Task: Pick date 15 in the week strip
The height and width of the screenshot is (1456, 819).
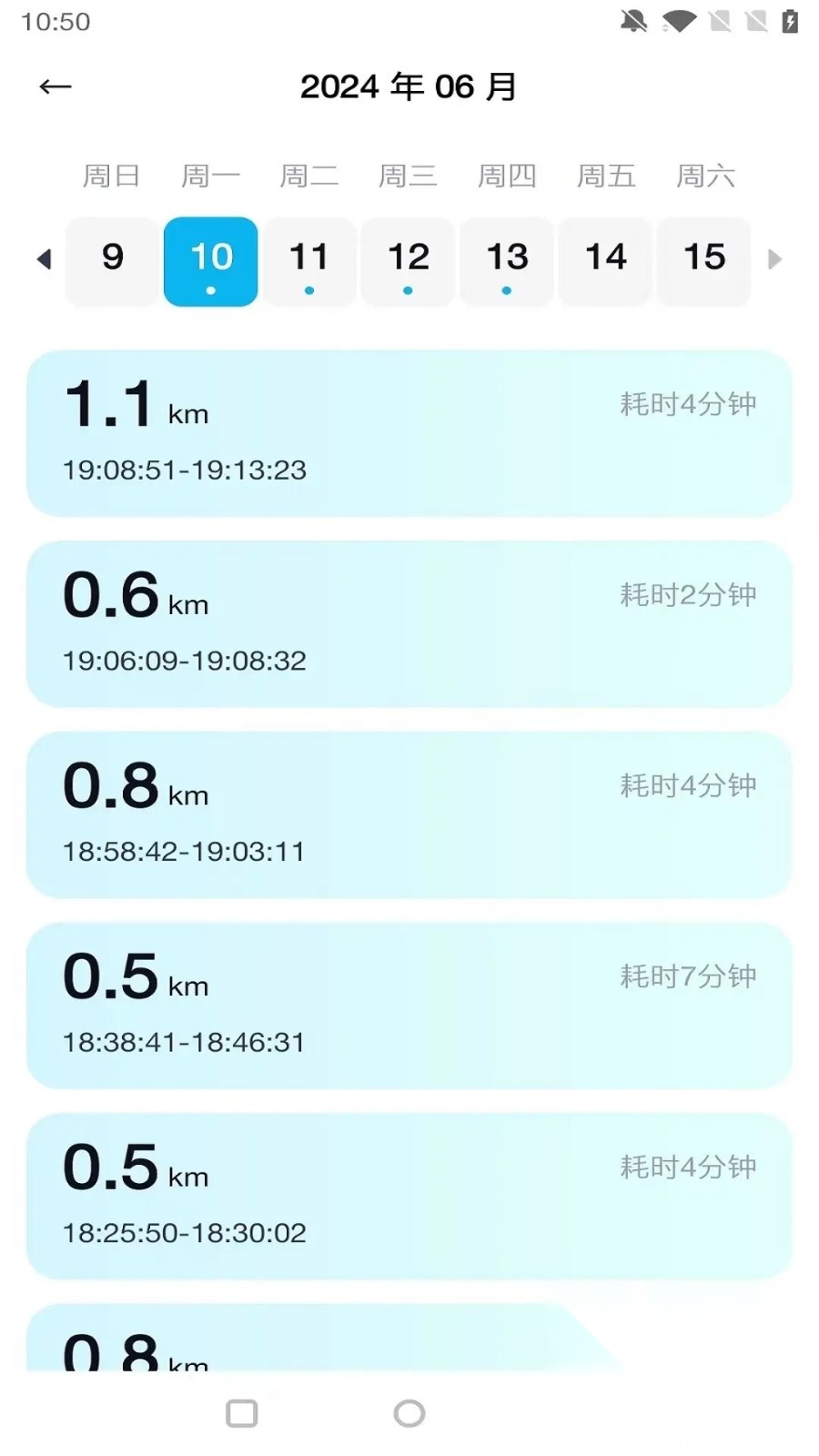Action: pos(704,261)
